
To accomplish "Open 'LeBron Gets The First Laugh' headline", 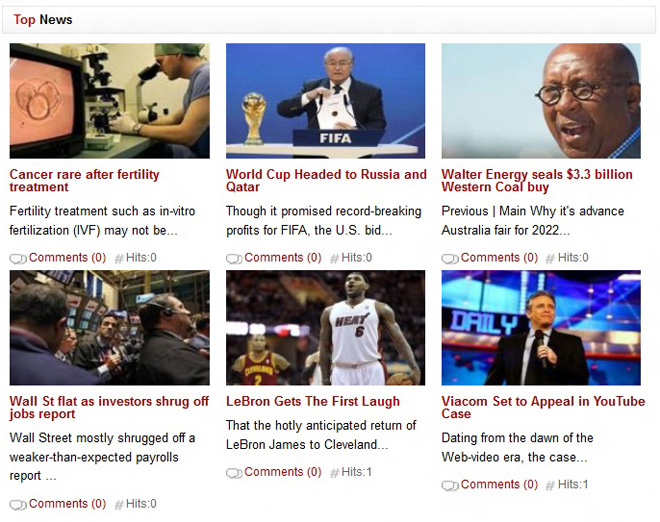I will (312, 401).
